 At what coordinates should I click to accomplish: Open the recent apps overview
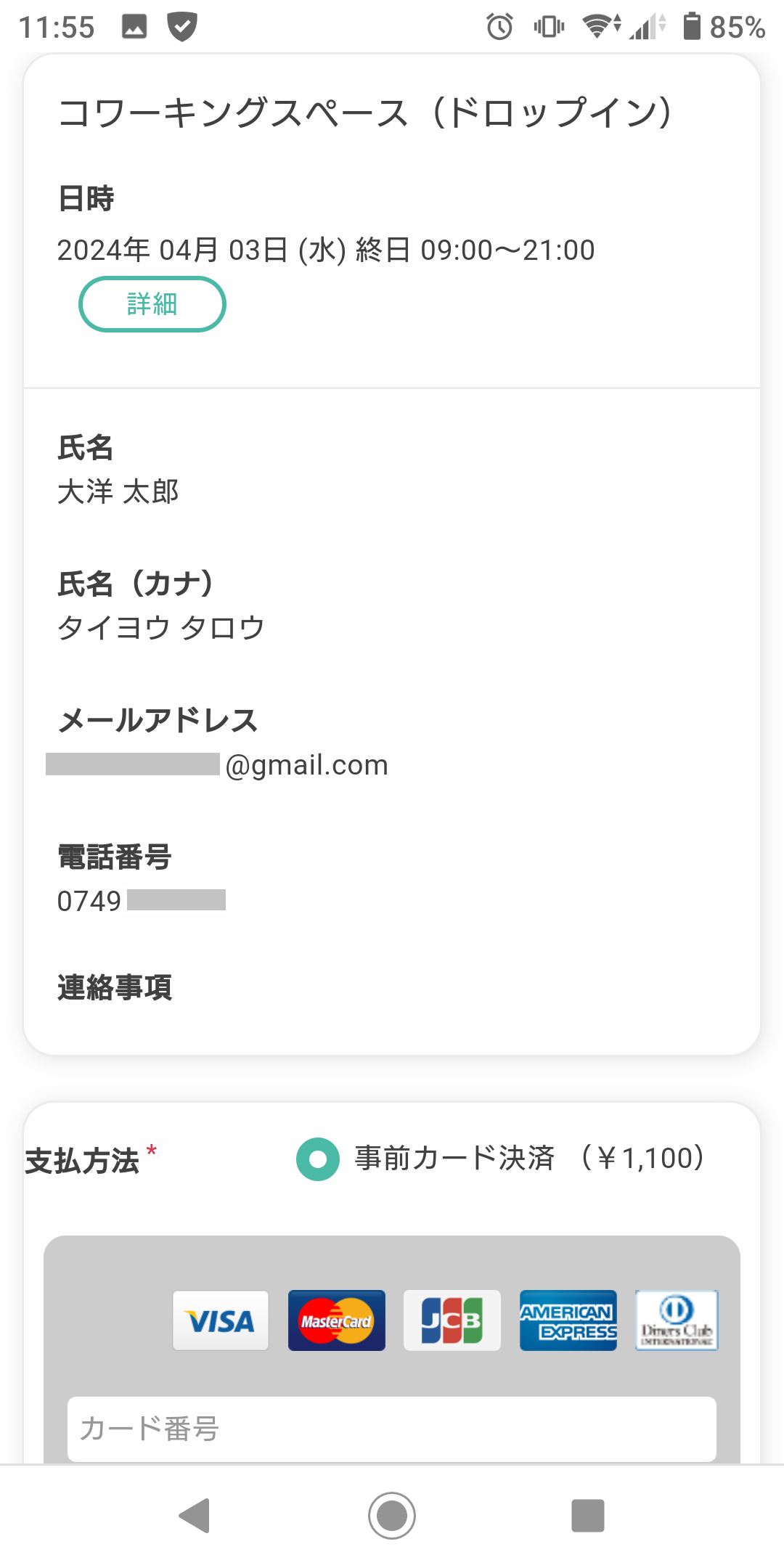coord(588,1516)
